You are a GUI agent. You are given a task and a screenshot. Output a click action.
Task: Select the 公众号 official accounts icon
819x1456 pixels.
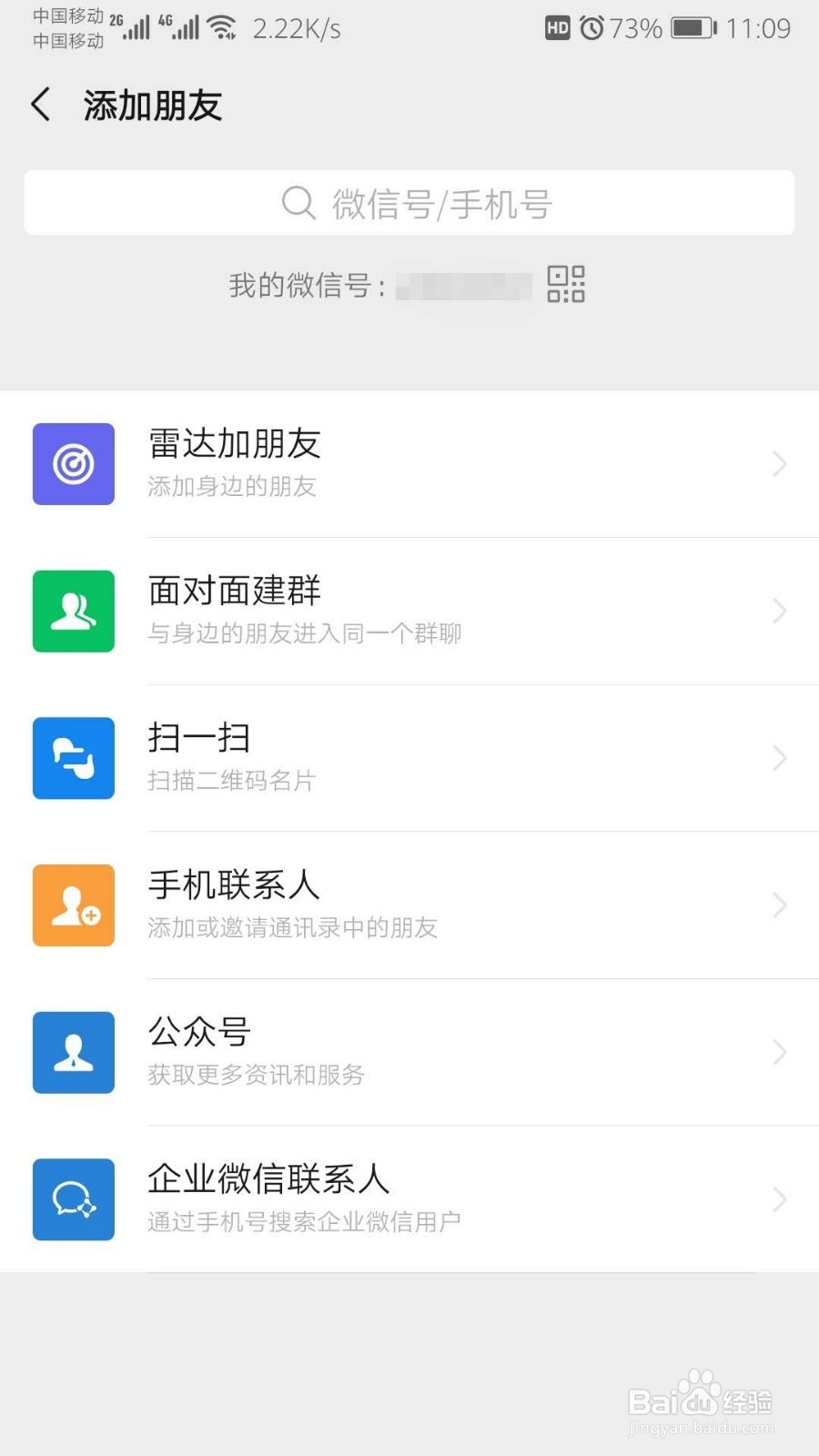pos(73,1053)
